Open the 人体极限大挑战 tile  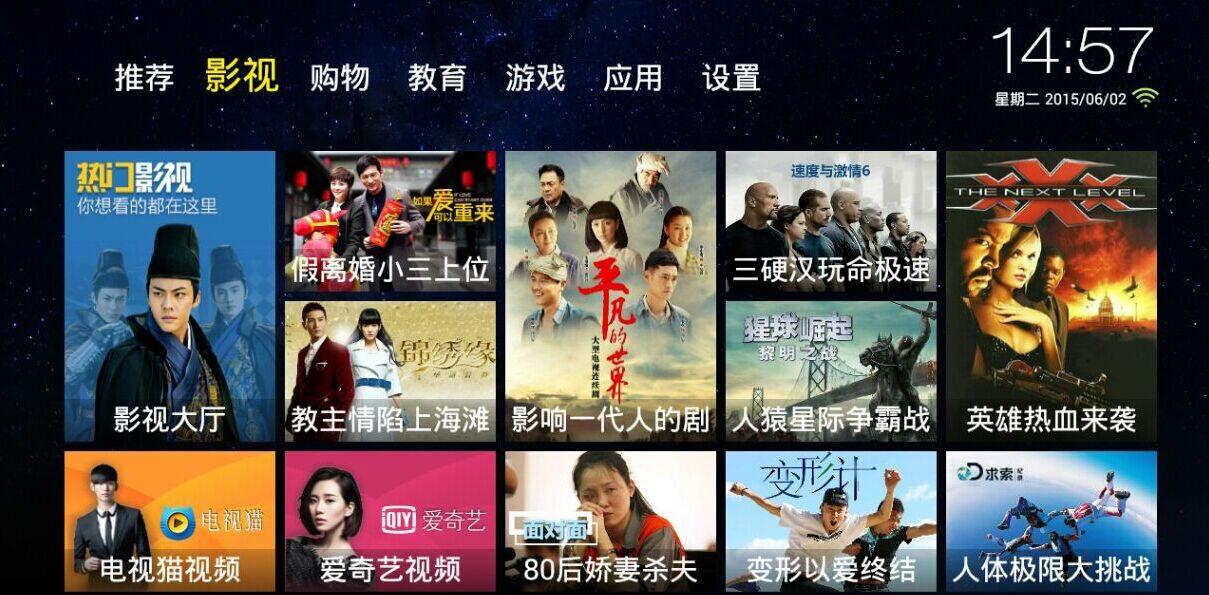(1051, 521)
